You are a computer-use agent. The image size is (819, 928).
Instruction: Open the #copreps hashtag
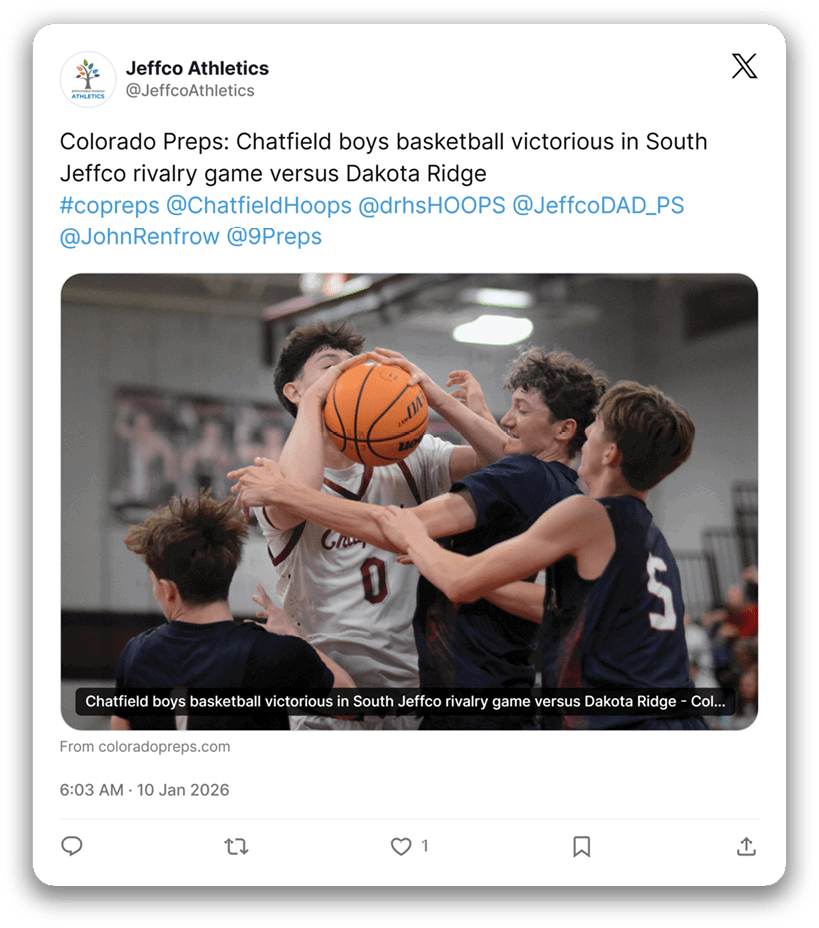108,206
